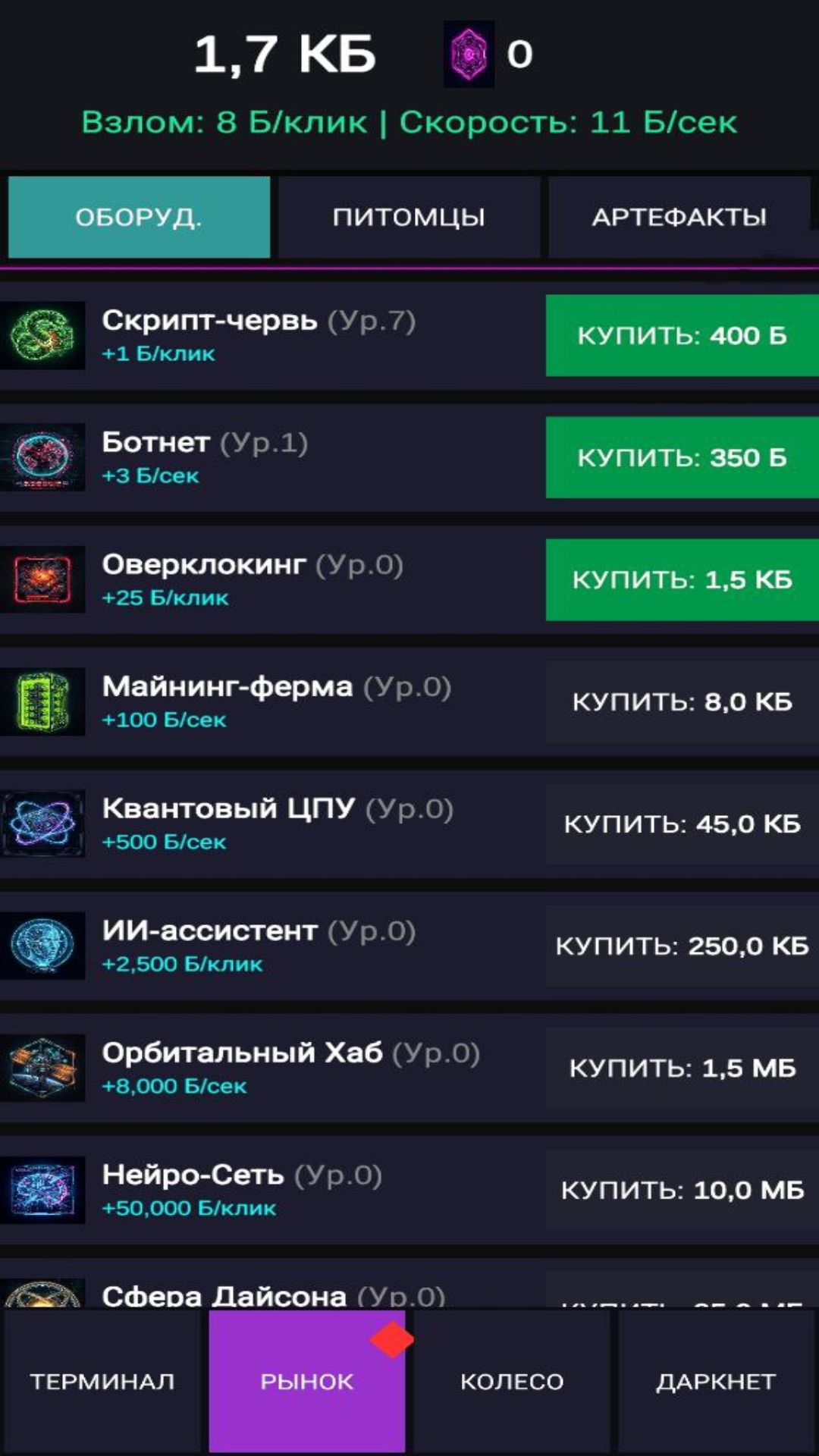
Task: Switch to the ПИТОМЦЫ tab
Action: (409, 217)
